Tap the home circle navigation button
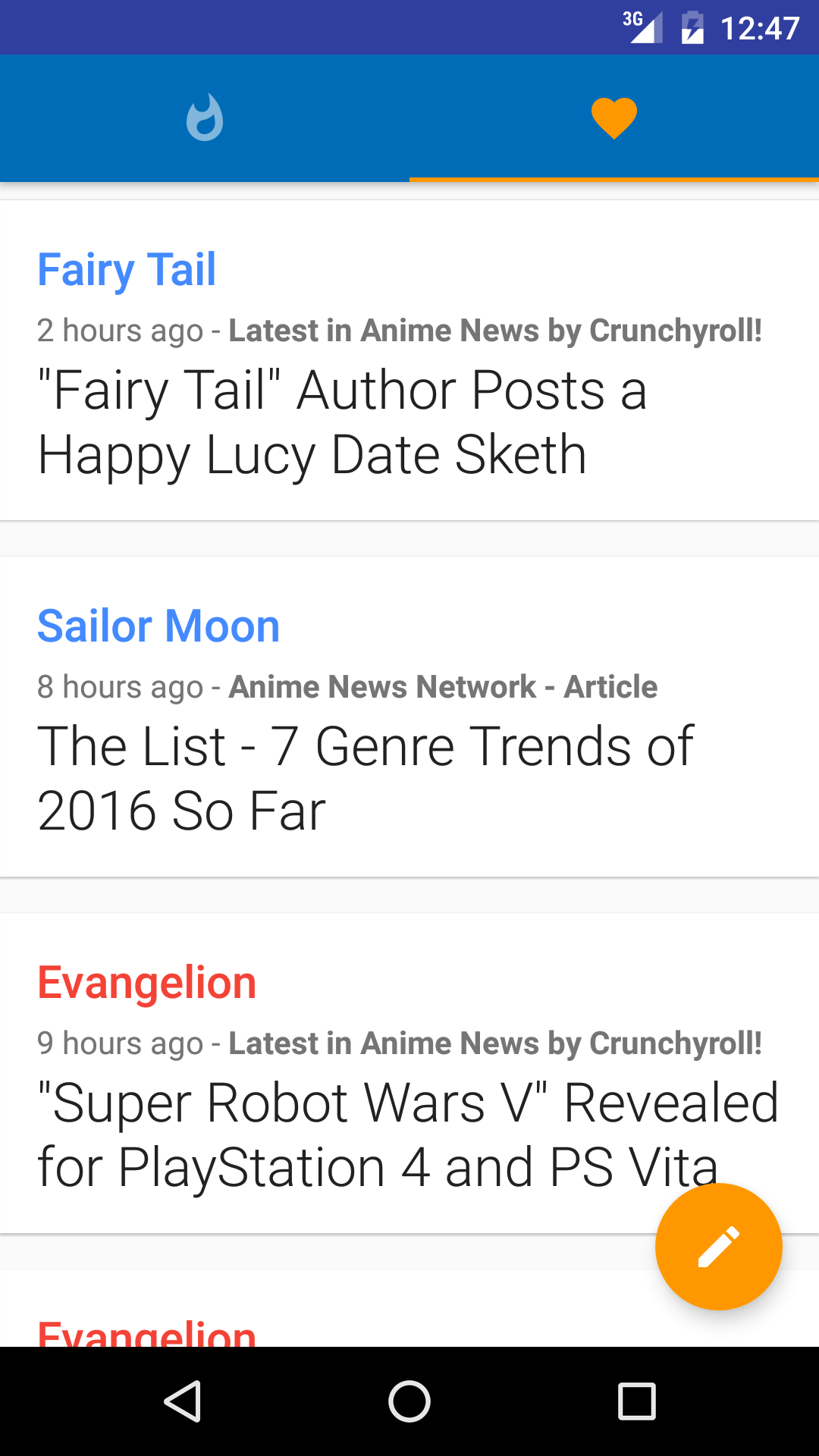This screenshot has height=1456, width=819. [409, 1400]
